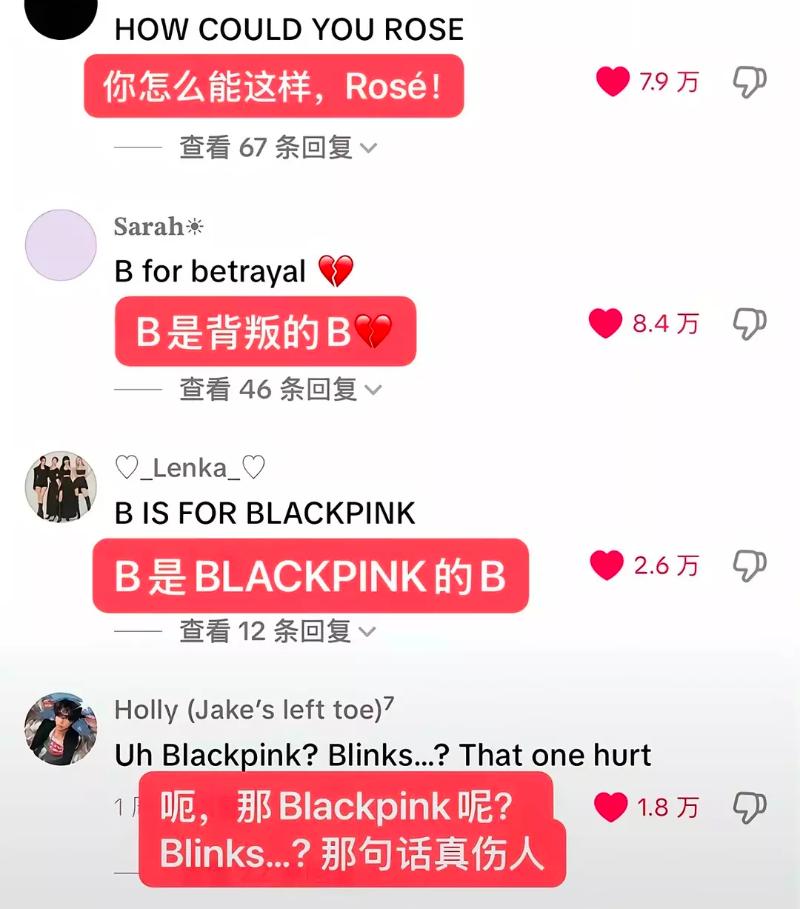800x909 pixels.
Task: Like Lenka's 'B IS FOR BLACKPINK' comment
Action: 607,565
